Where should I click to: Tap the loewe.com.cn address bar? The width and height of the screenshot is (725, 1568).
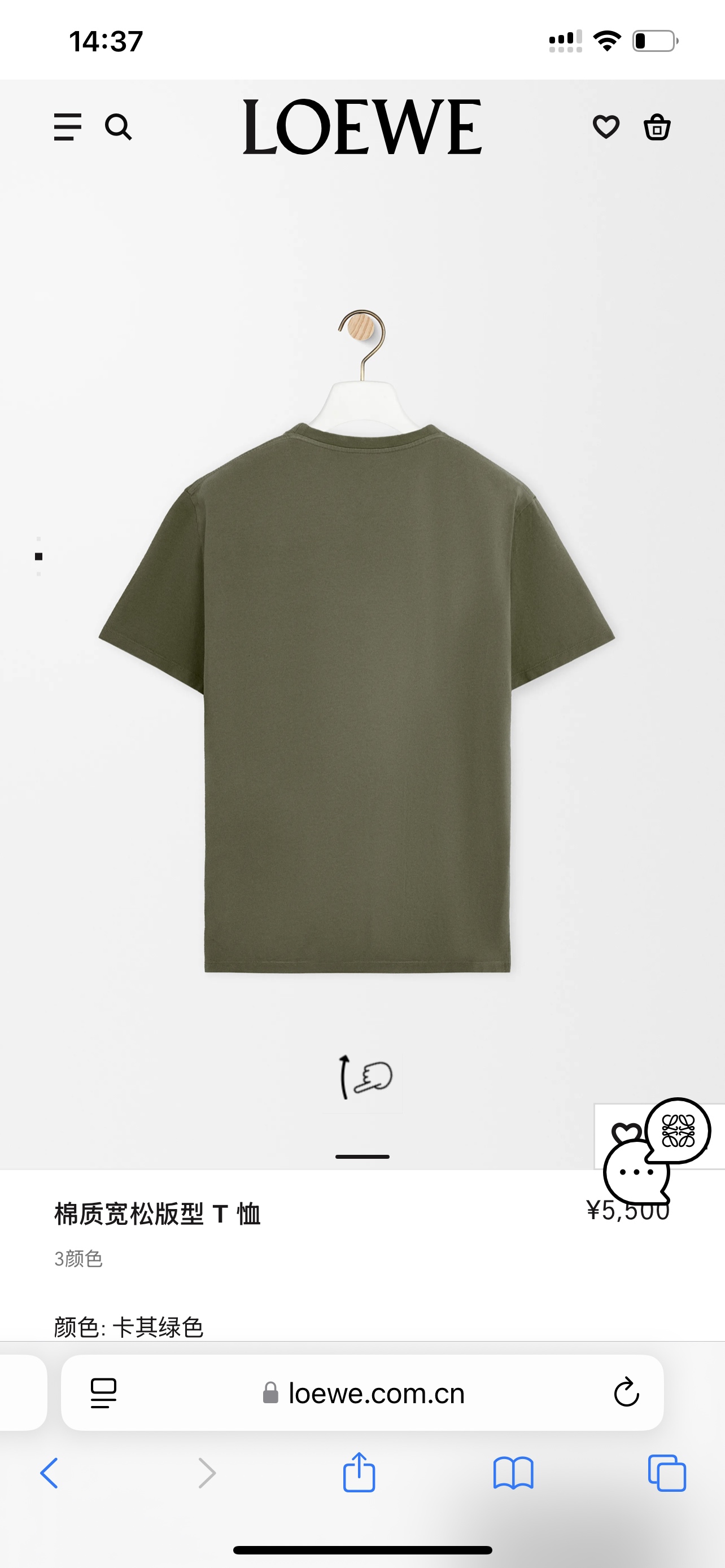point(375,1393)
